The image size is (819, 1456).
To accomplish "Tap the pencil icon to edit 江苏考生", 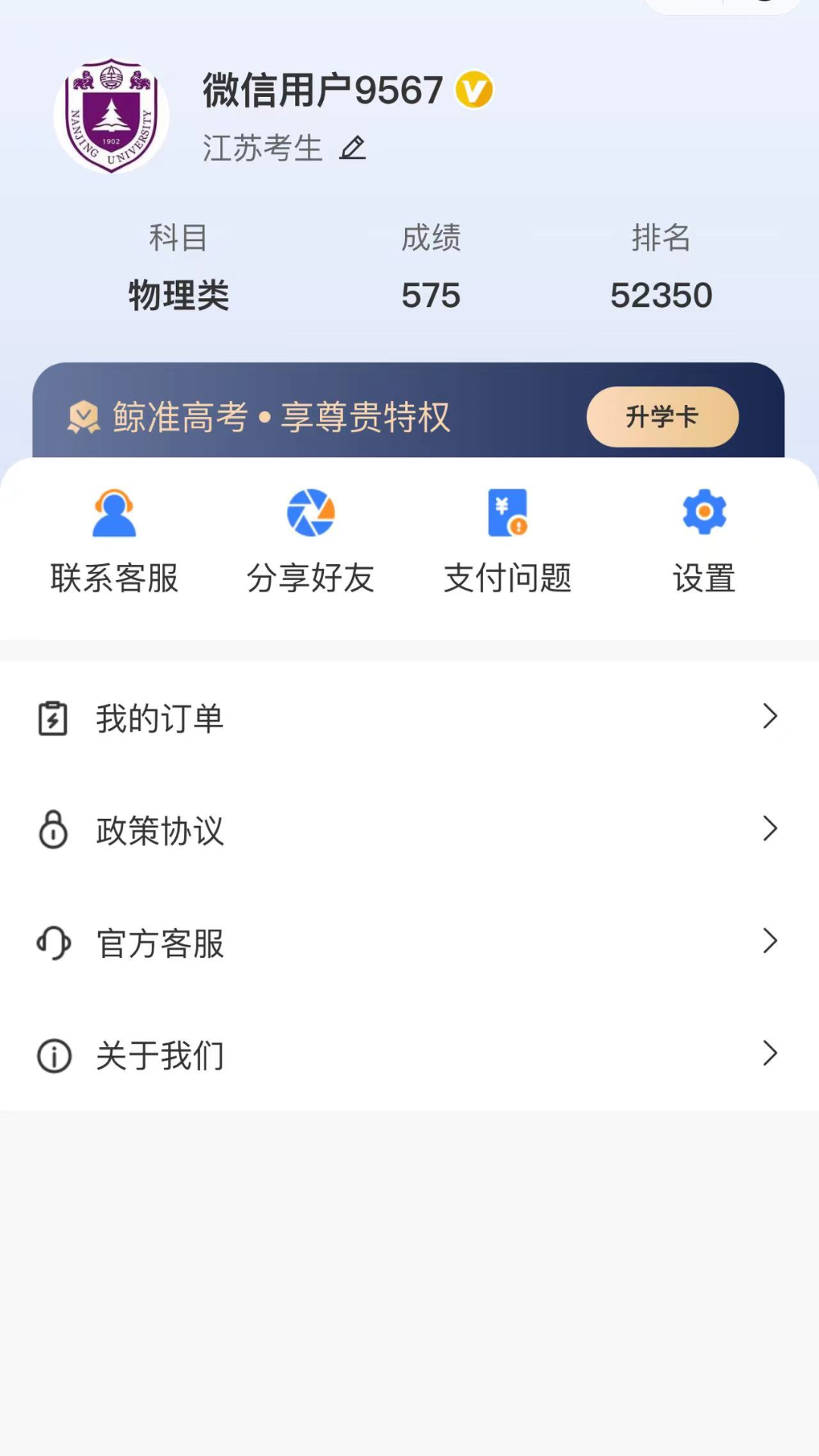I will click(x=353, y=149).
